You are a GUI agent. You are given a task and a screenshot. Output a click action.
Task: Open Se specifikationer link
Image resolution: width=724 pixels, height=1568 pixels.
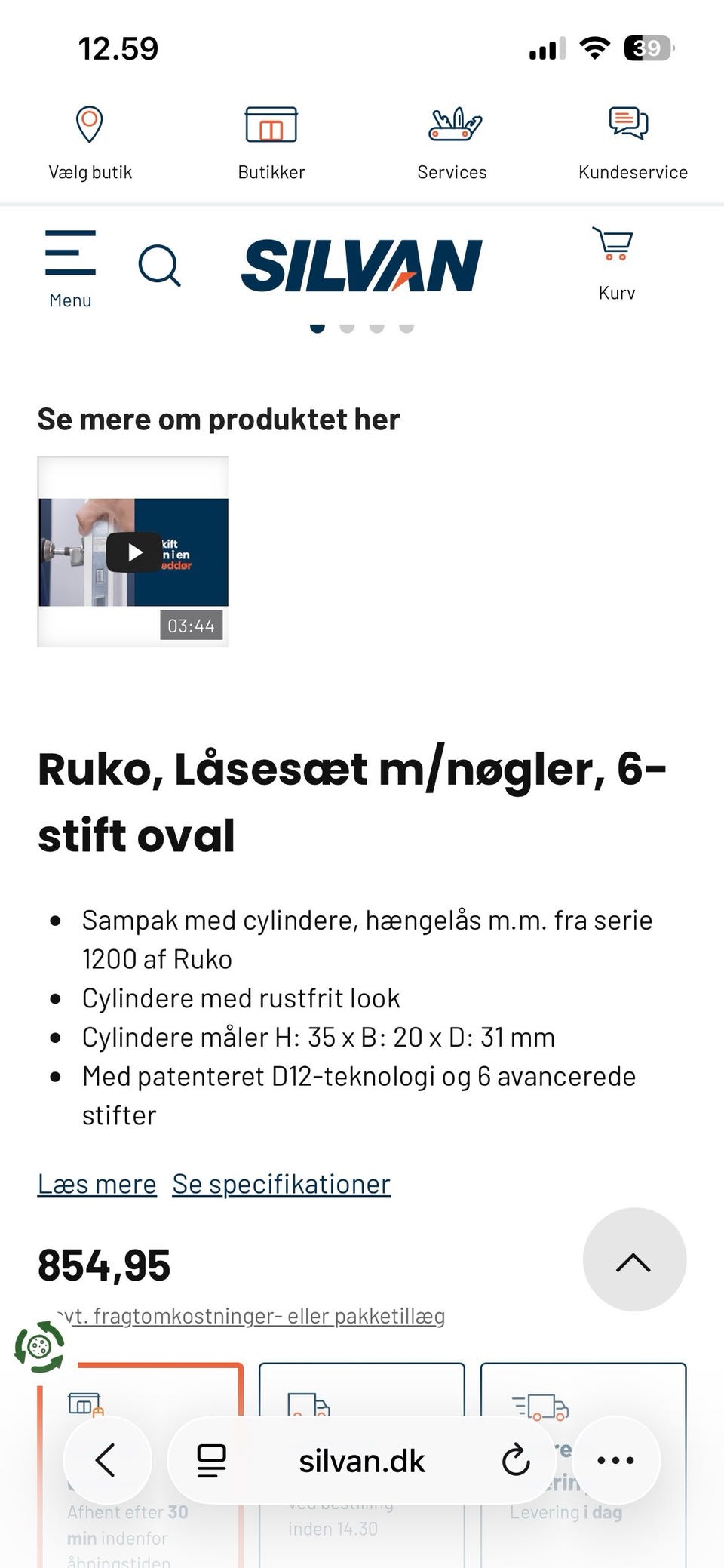(x=281, y=1184)
